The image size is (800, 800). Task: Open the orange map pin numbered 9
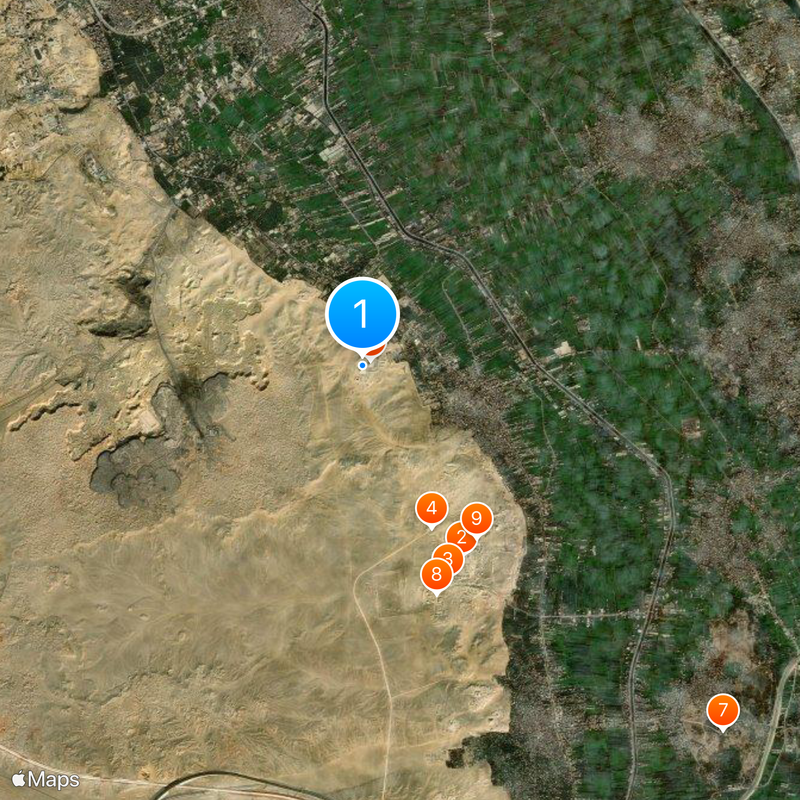(x=478, y=518)
